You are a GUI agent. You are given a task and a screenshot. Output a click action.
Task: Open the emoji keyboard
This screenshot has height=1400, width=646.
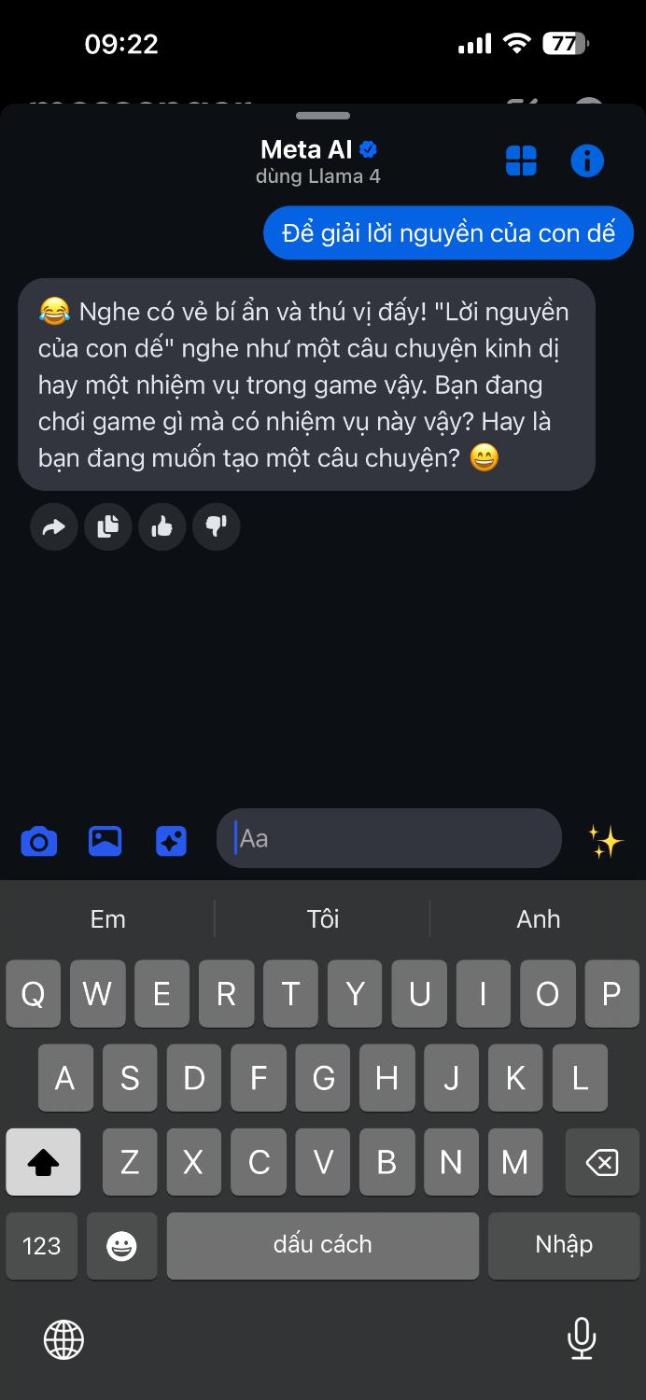tap(122, 1246)
